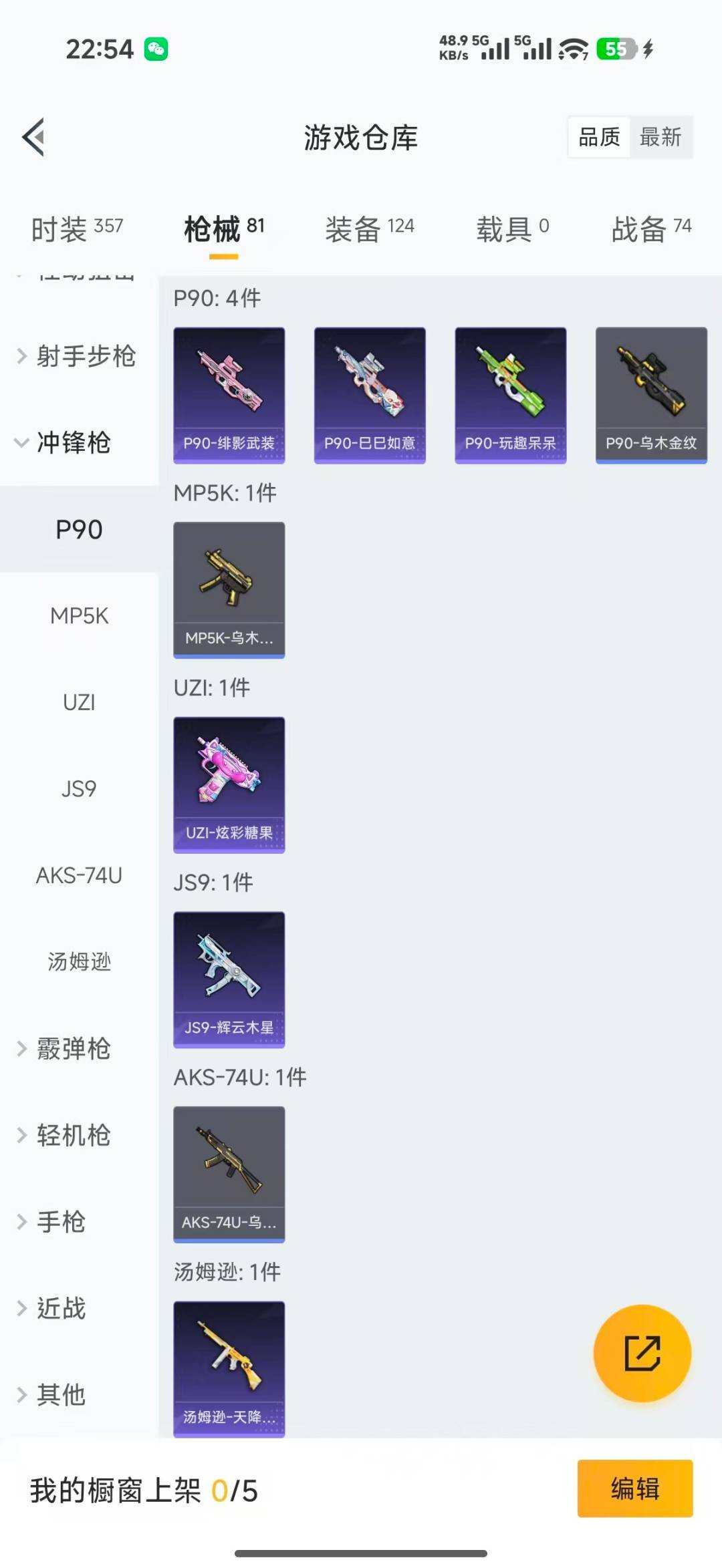This screenshot has height=1568, width=722.
Task: Select the P90-巳巳如意 weapon icon
Action: coord(370,394)
